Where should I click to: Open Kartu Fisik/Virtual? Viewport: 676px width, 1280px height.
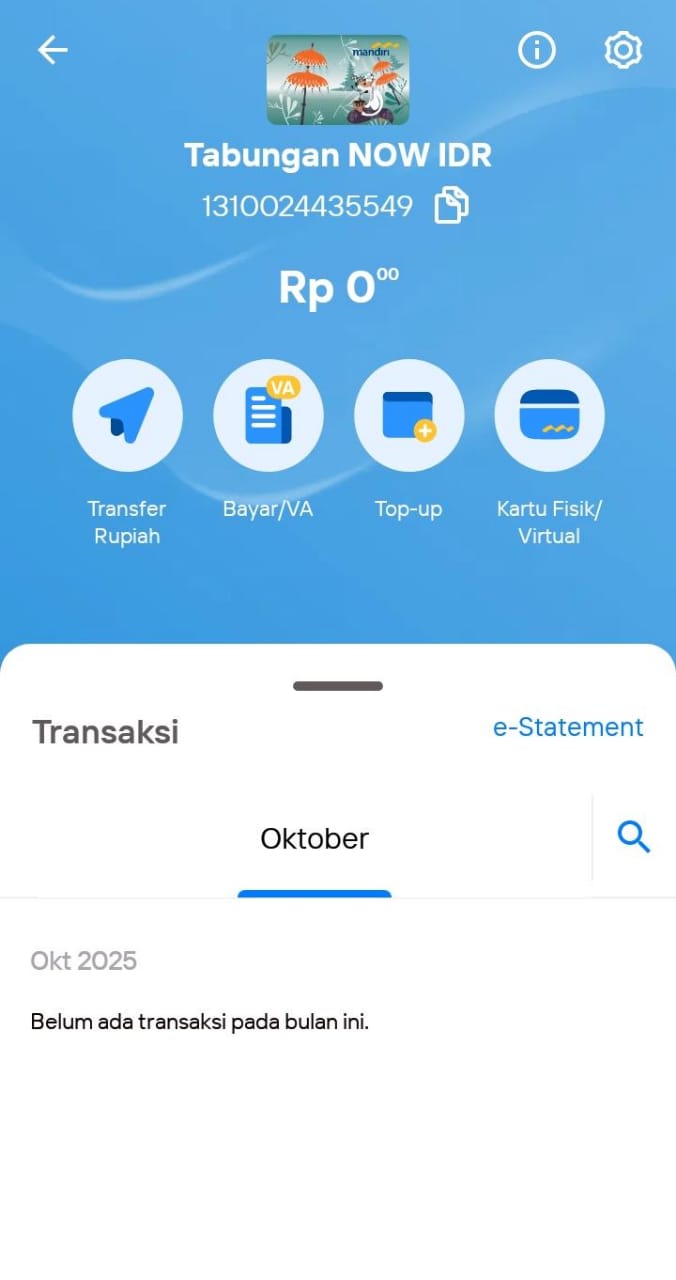(549, 415)
